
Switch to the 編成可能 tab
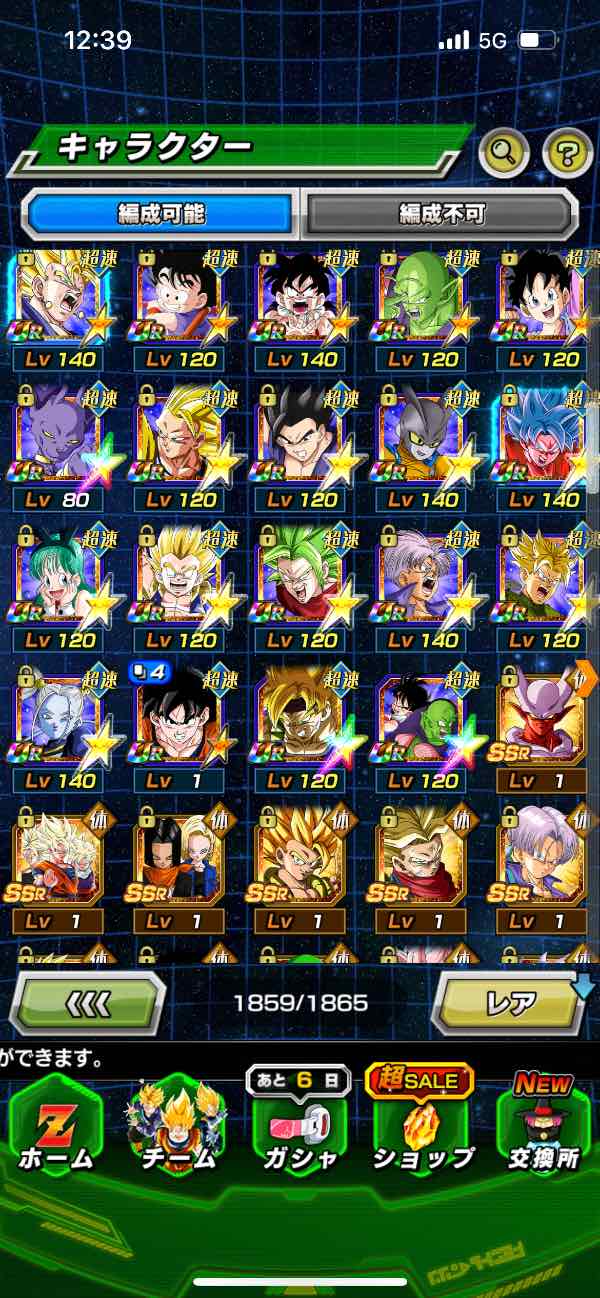[161, 213]
